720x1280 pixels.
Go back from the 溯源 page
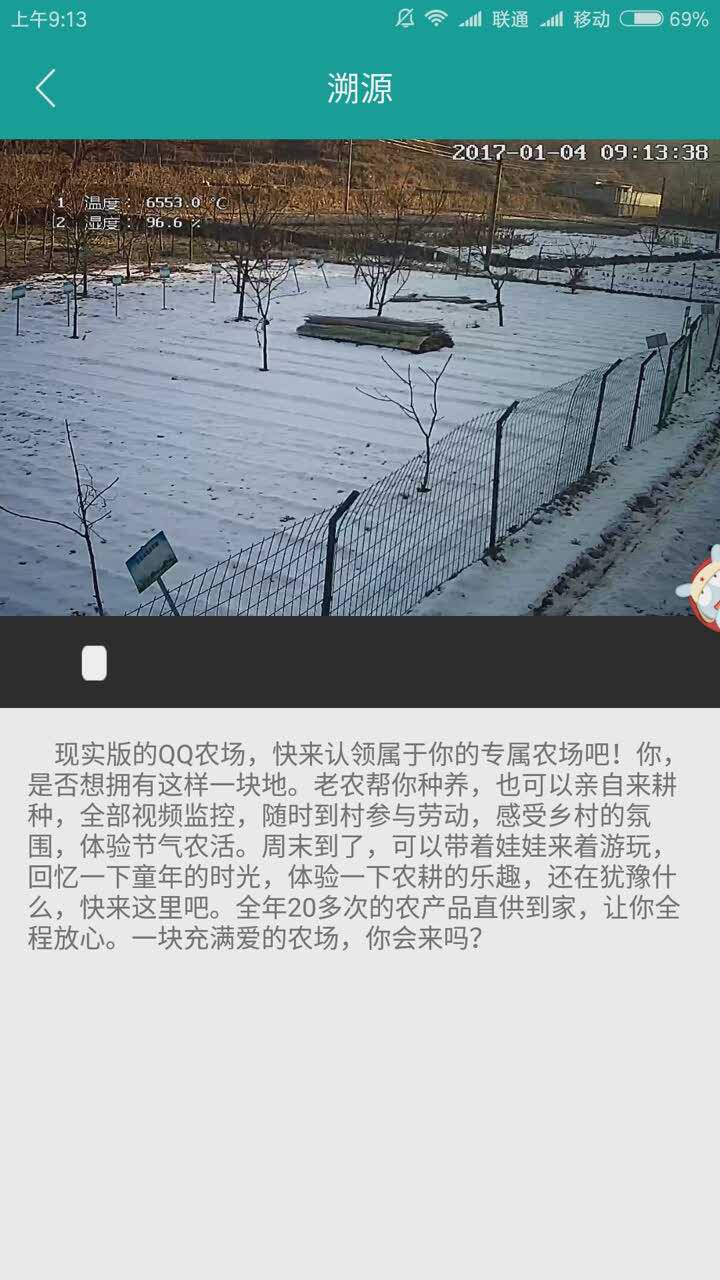(45, 88)
